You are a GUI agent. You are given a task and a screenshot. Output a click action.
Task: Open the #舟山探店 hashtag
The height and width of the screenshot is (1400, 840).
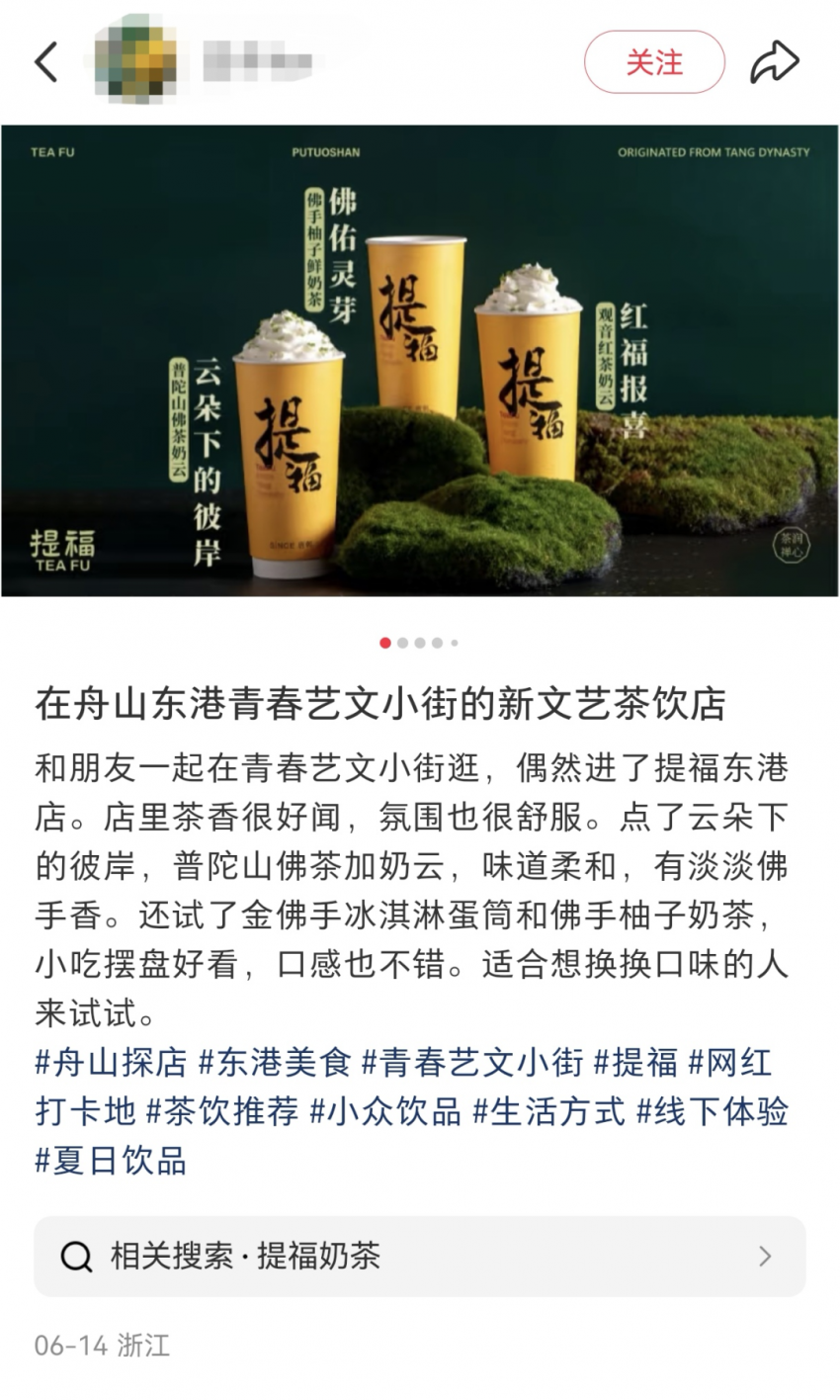click(111, 1063)
